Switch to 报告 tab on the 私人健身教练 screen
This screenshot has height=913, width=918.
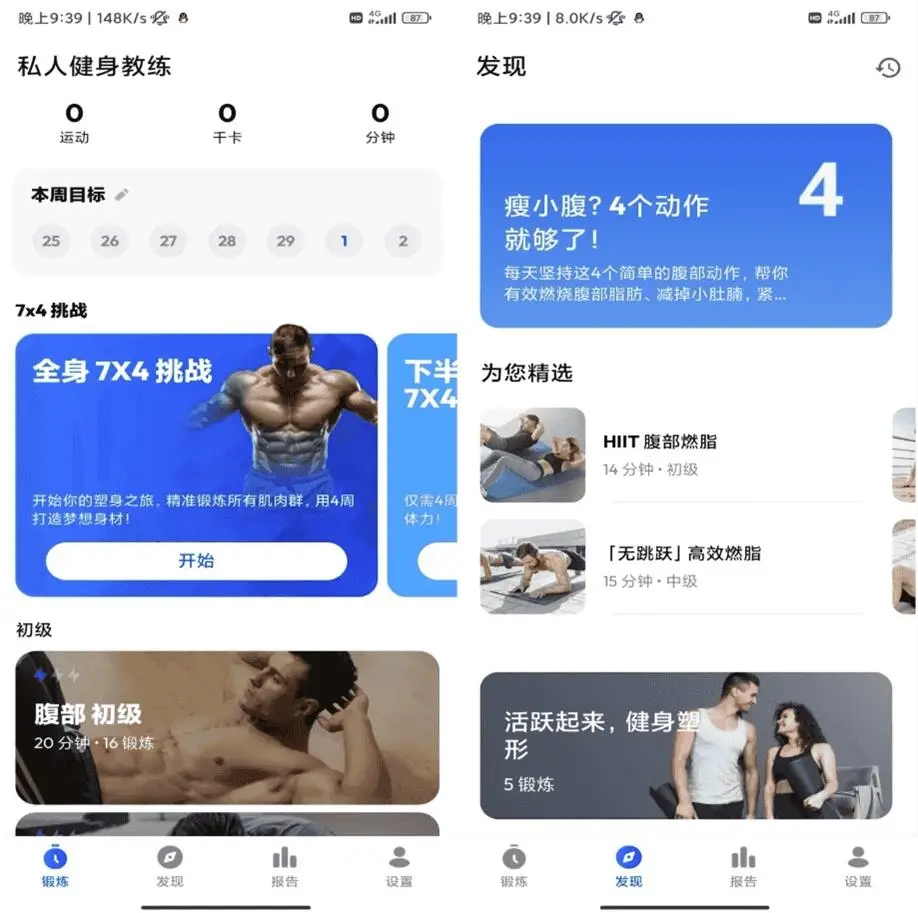tap(284, 866)
